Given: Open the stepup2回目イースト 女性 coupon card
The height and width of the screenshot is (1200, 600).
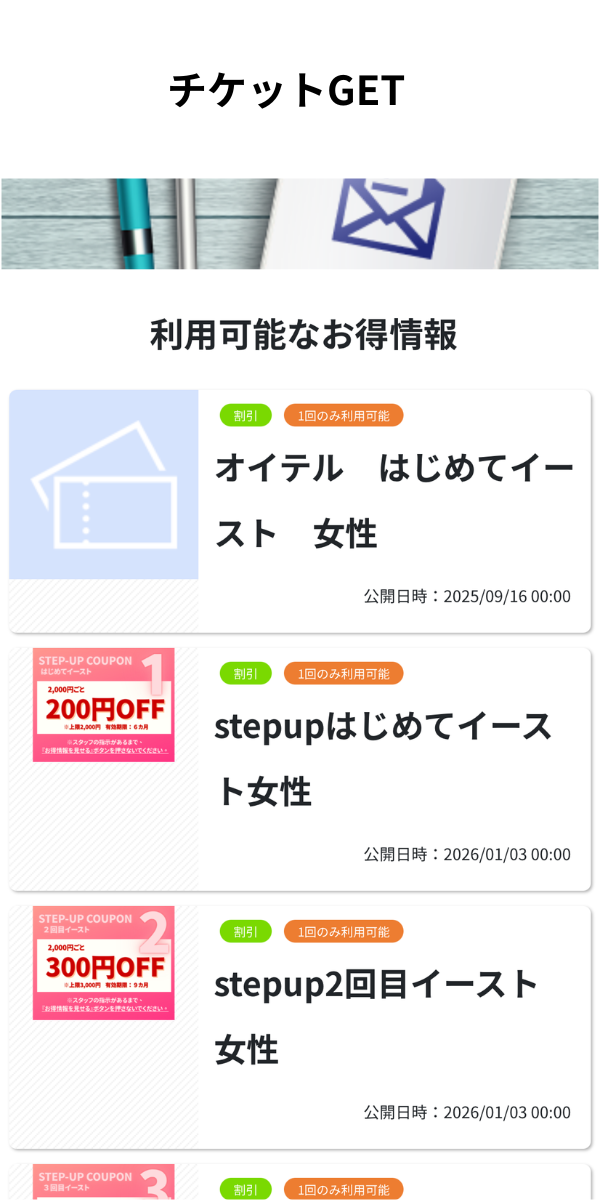Looking at the screenshot, I should [x=378, y=1017].
